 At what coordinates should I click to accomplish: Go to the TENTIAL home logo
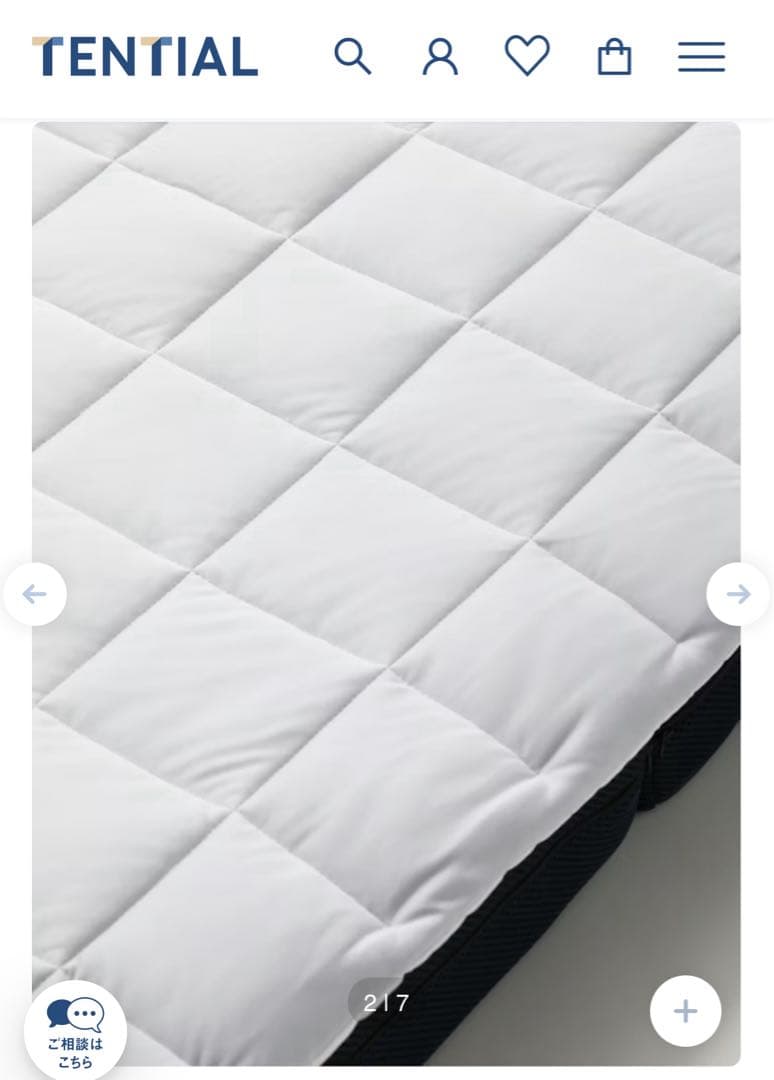click(x=145, y=57)
